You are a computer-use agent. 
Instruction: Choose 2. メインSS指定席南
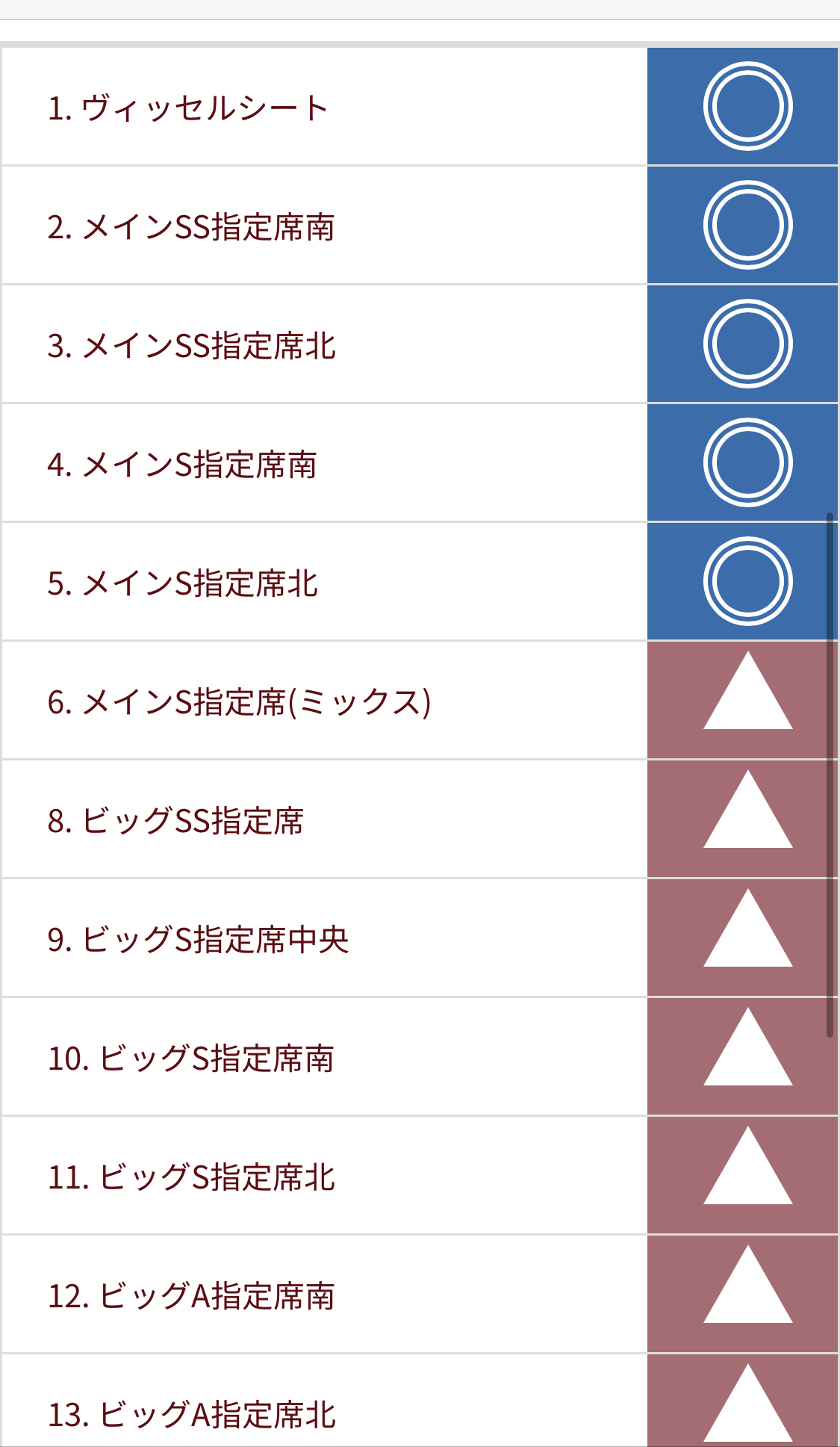point(191,226)
